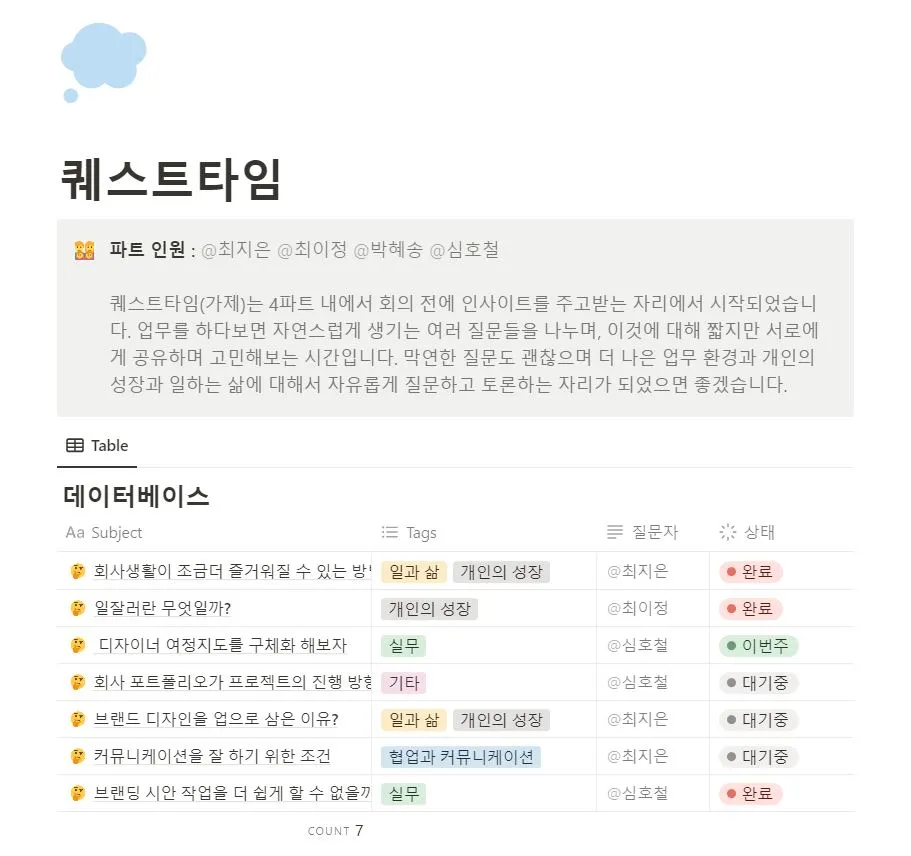Open the row '디자이너 여정지도를 구체화 해보자'
The height and width of the screenshot is (856, 911).
(222, 645)
